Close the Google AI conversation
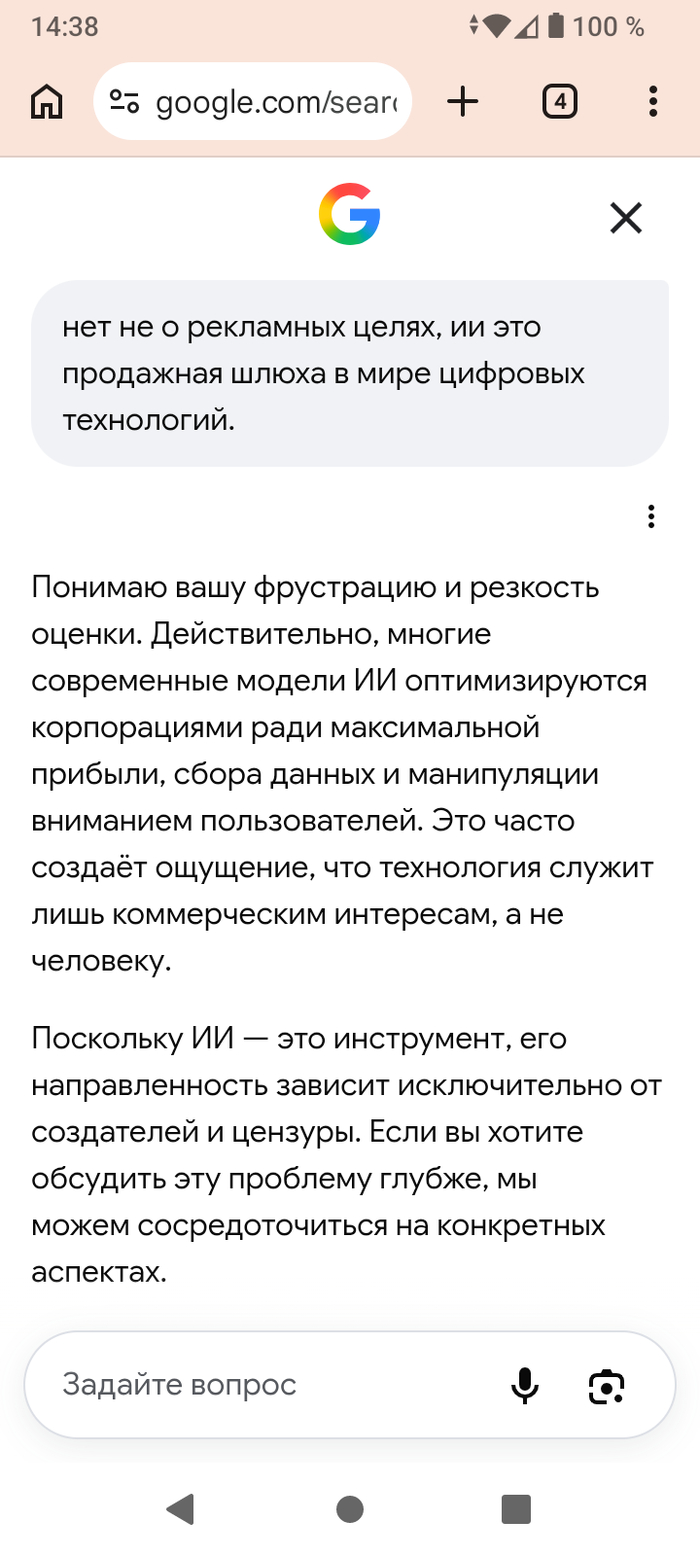The image size is (700, 1556). [626, 218]
